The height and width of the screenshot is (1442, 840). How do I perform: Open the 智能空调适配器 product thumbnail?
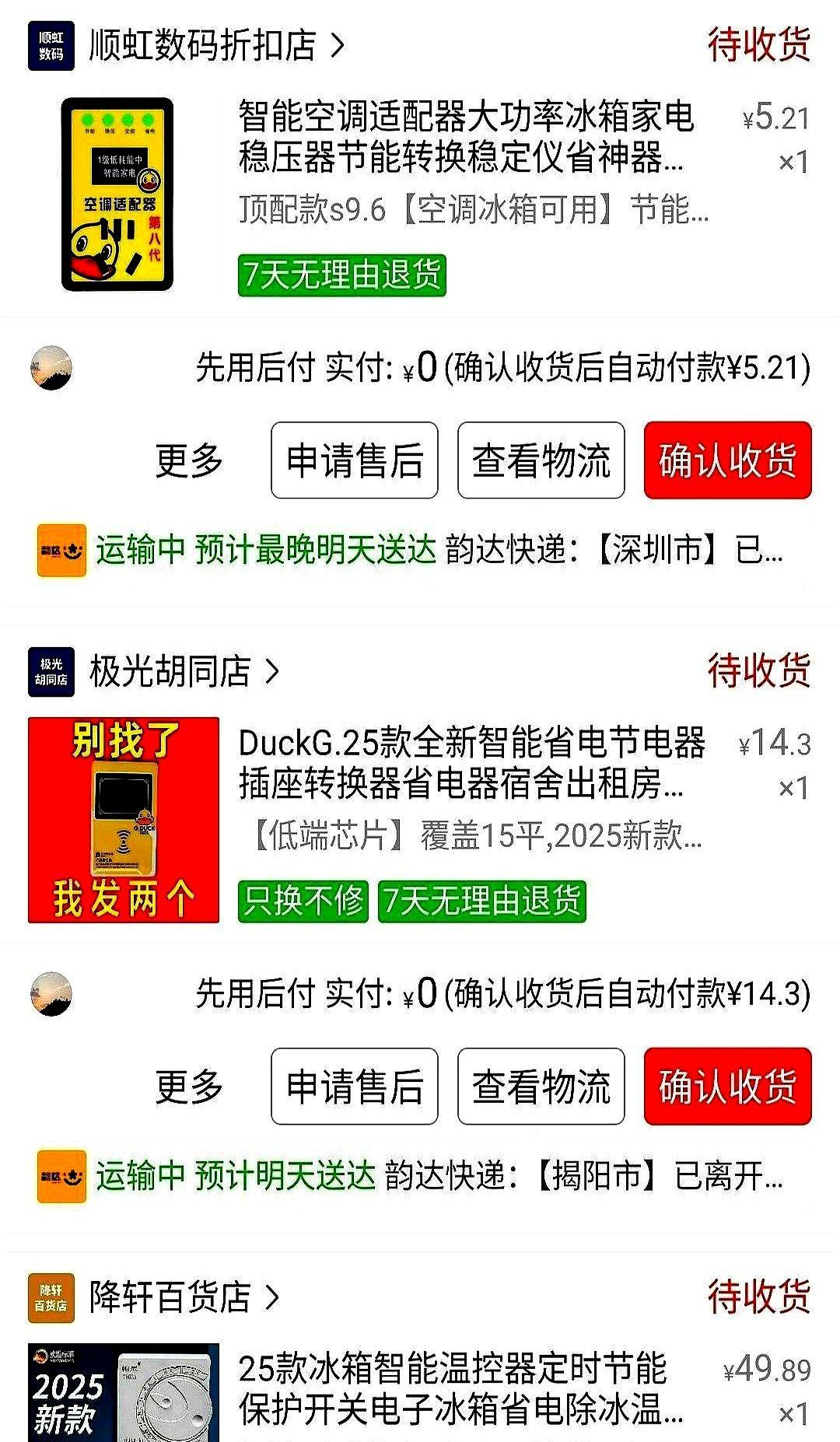pyautogui.click(x=117, y=194)
